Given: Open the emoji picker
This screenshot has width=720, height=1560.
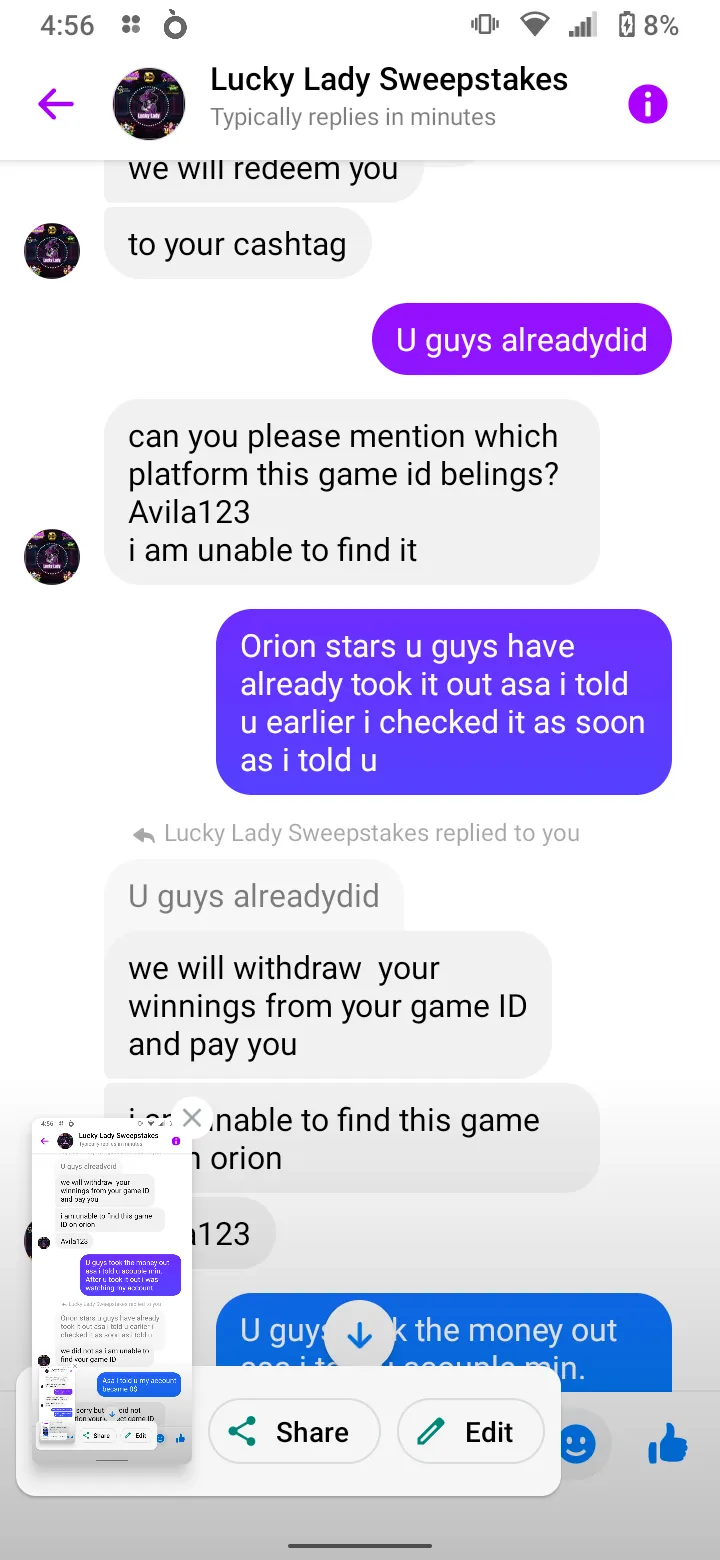Looking at the screenshot, I should coord(578,1444).
